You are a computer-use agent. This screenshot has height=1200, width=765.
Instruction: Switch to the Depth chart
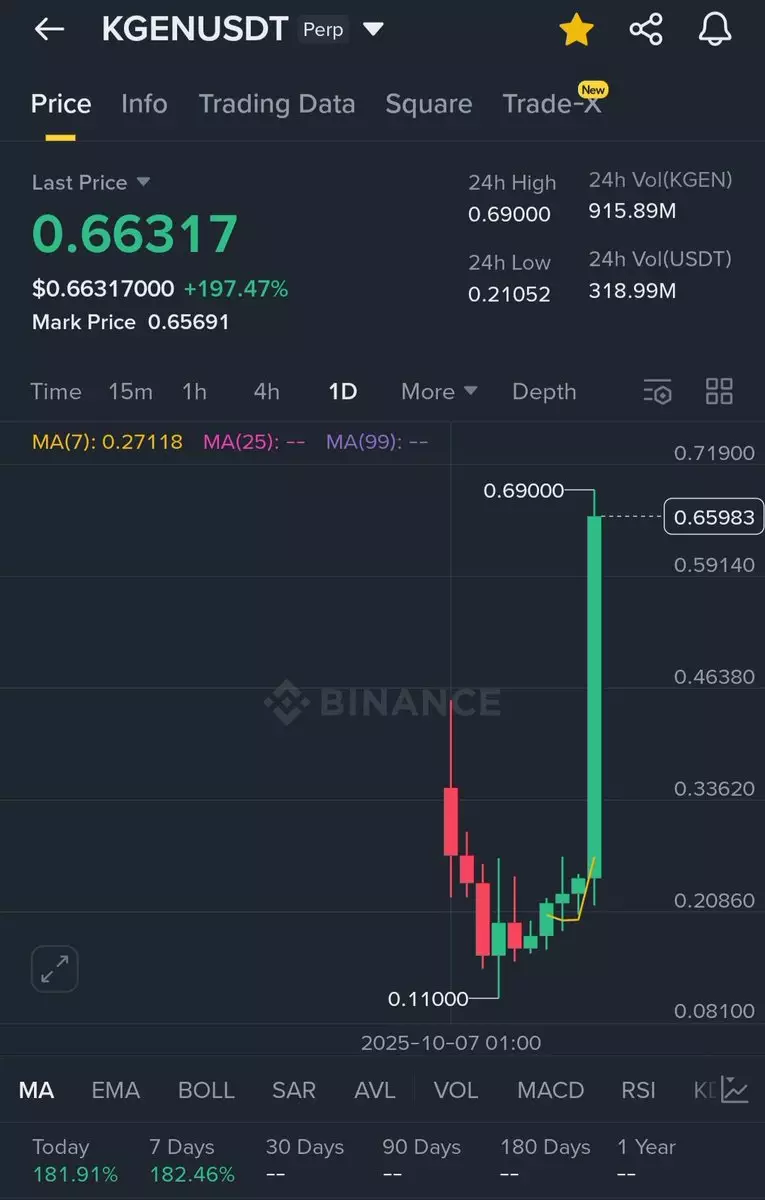(544, 391)
